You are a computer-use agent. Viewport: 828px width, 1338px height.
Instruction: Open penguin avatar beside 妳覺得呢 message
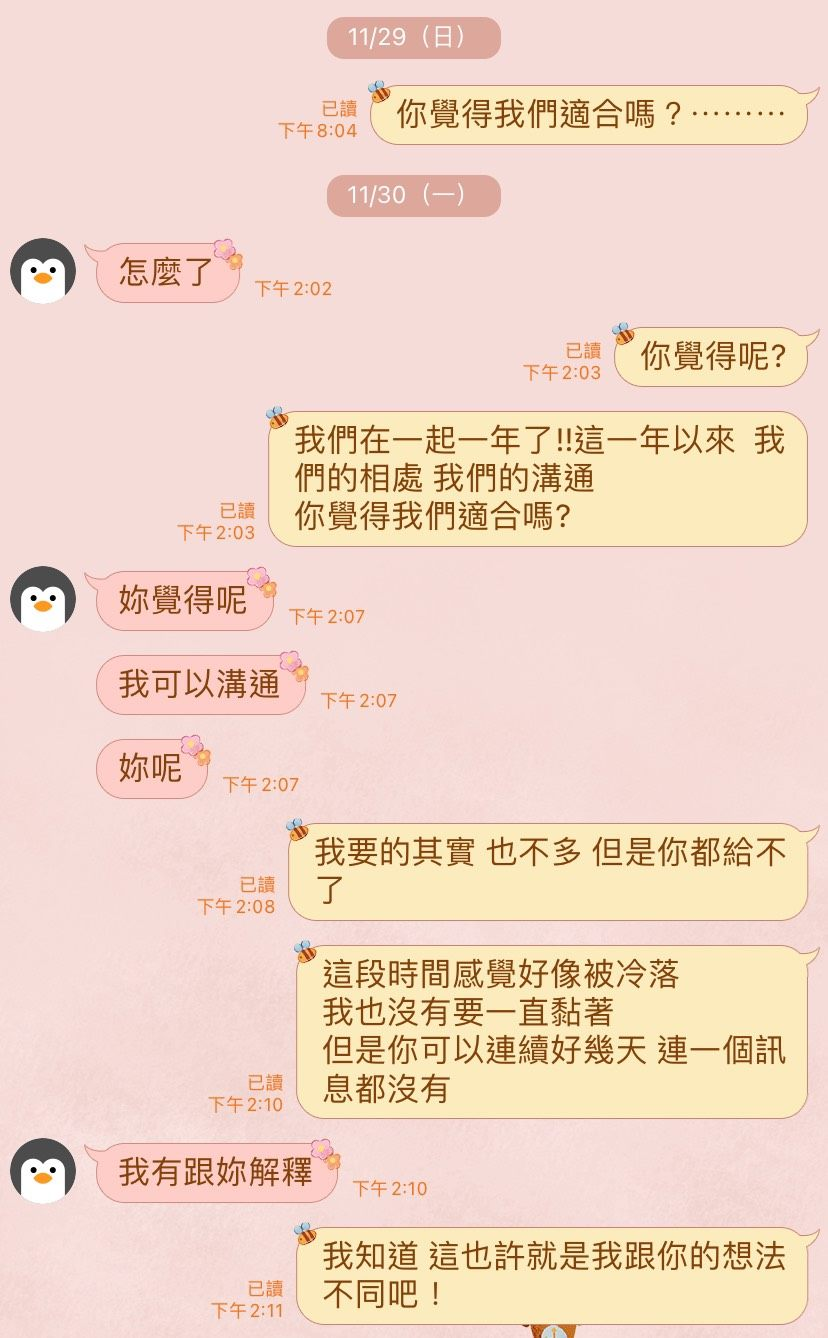(x=43, y=599)
